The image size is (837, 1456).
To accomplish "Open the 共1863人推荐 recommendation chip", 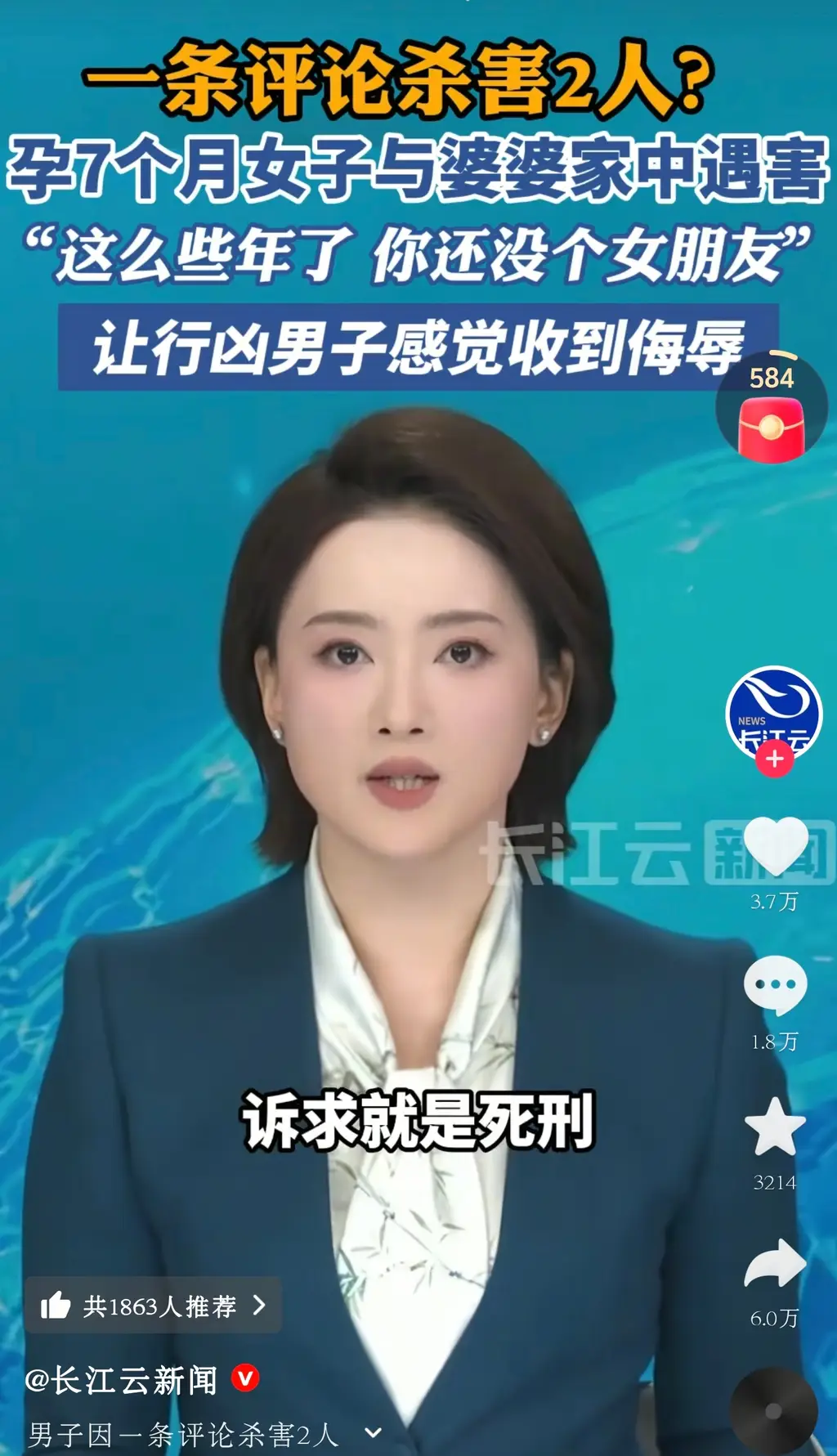I will tap(153, 1306).
